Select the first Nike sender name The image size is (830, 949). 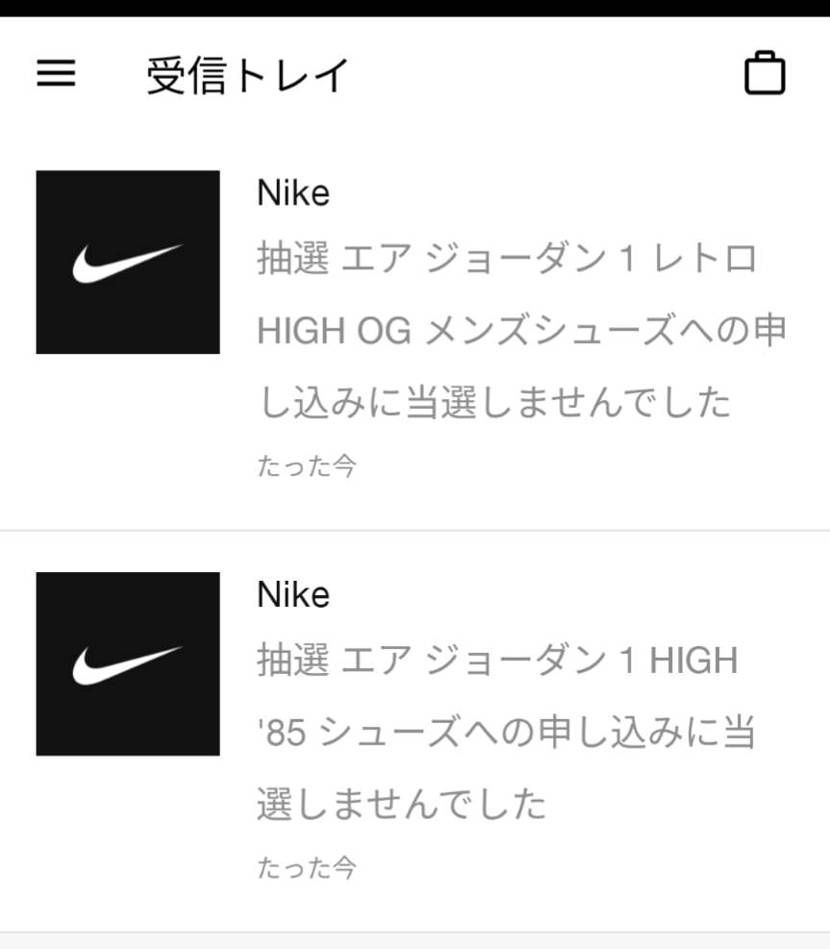pos(291,193)
